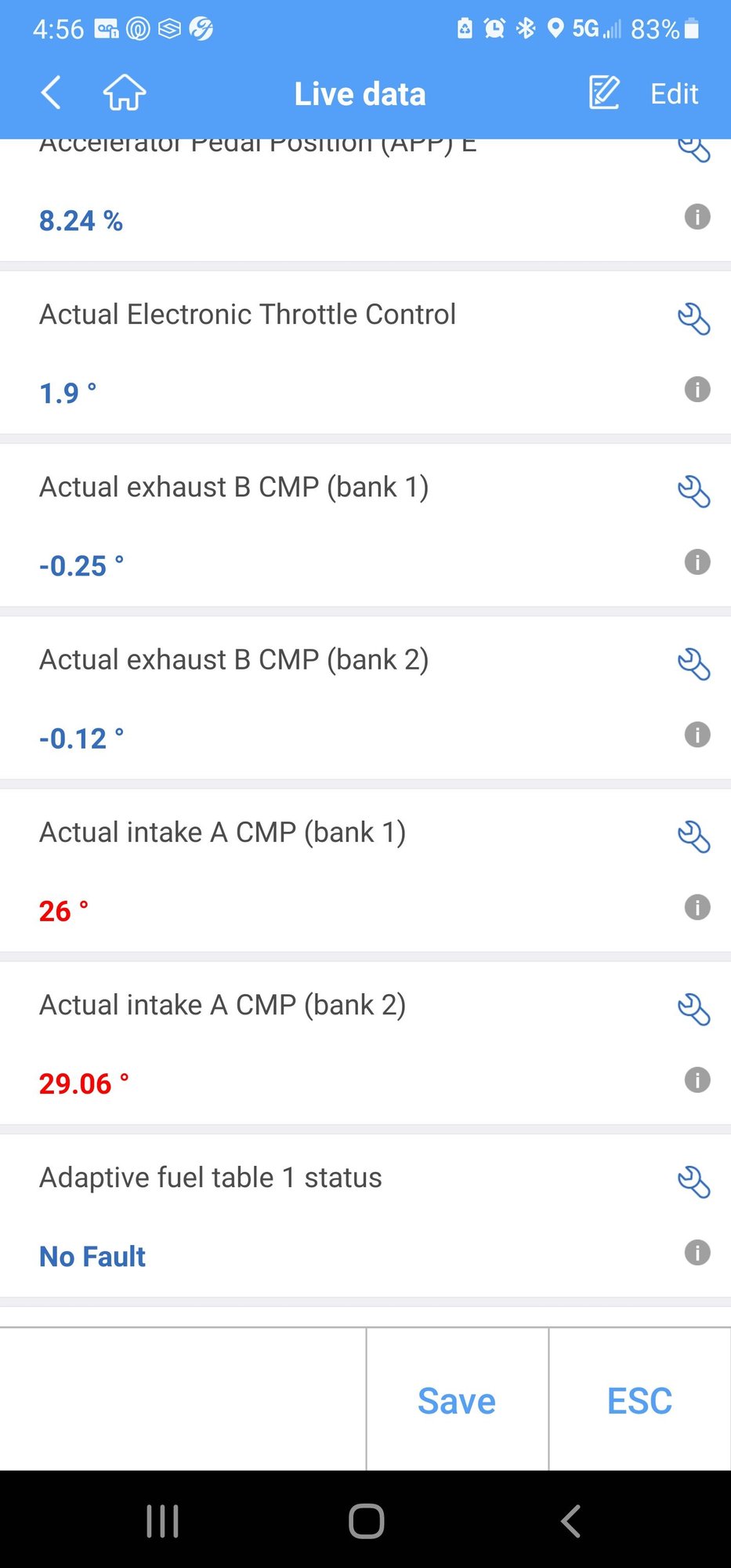731x1568 pixels.
Task: Tap the back arrow in the header
Action: click(49, 93)
